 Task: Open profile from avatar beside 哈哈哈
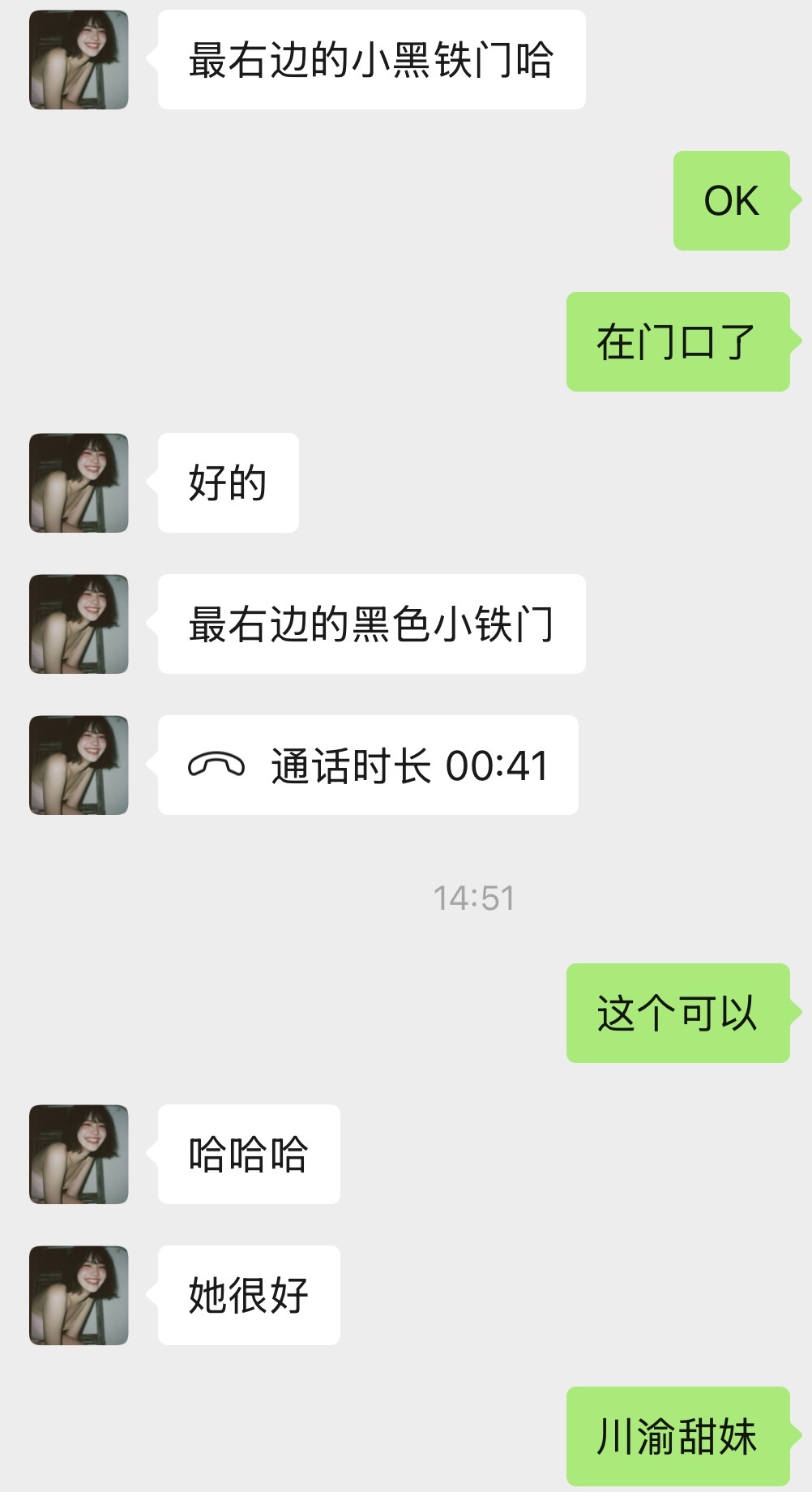click(x=79, y=1154)
